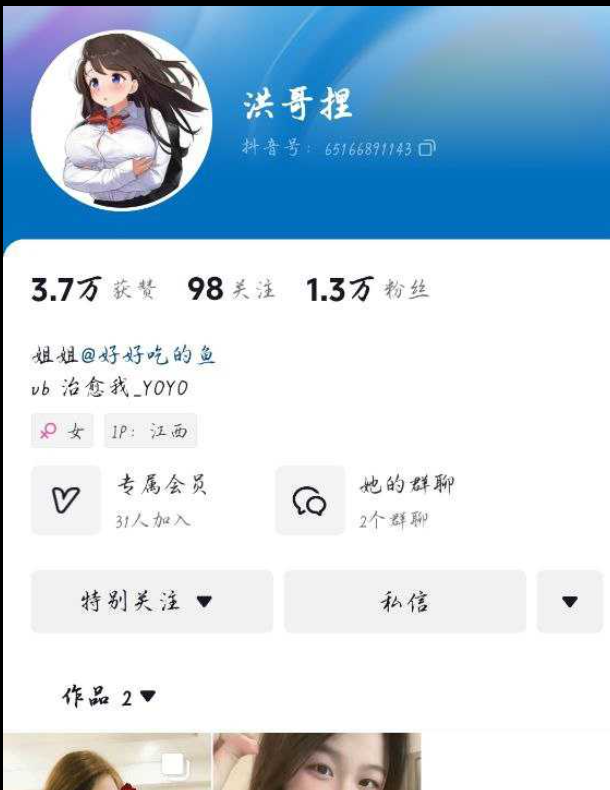Copy the Douyin ID number
The width and height of the screenshot is (610, 790).
[427, 149]
